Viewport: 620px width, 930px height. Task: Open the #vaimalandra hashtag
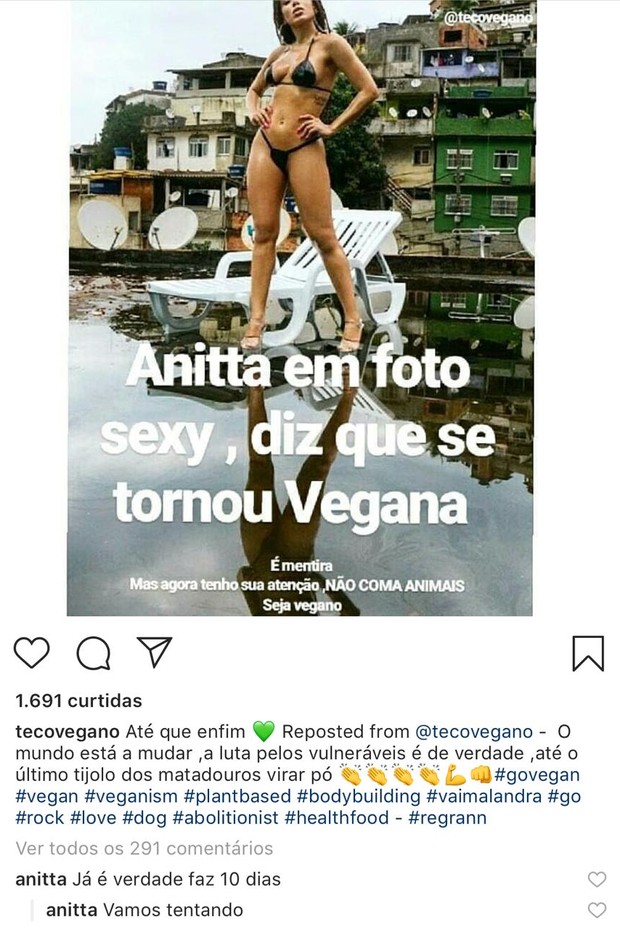483,797
